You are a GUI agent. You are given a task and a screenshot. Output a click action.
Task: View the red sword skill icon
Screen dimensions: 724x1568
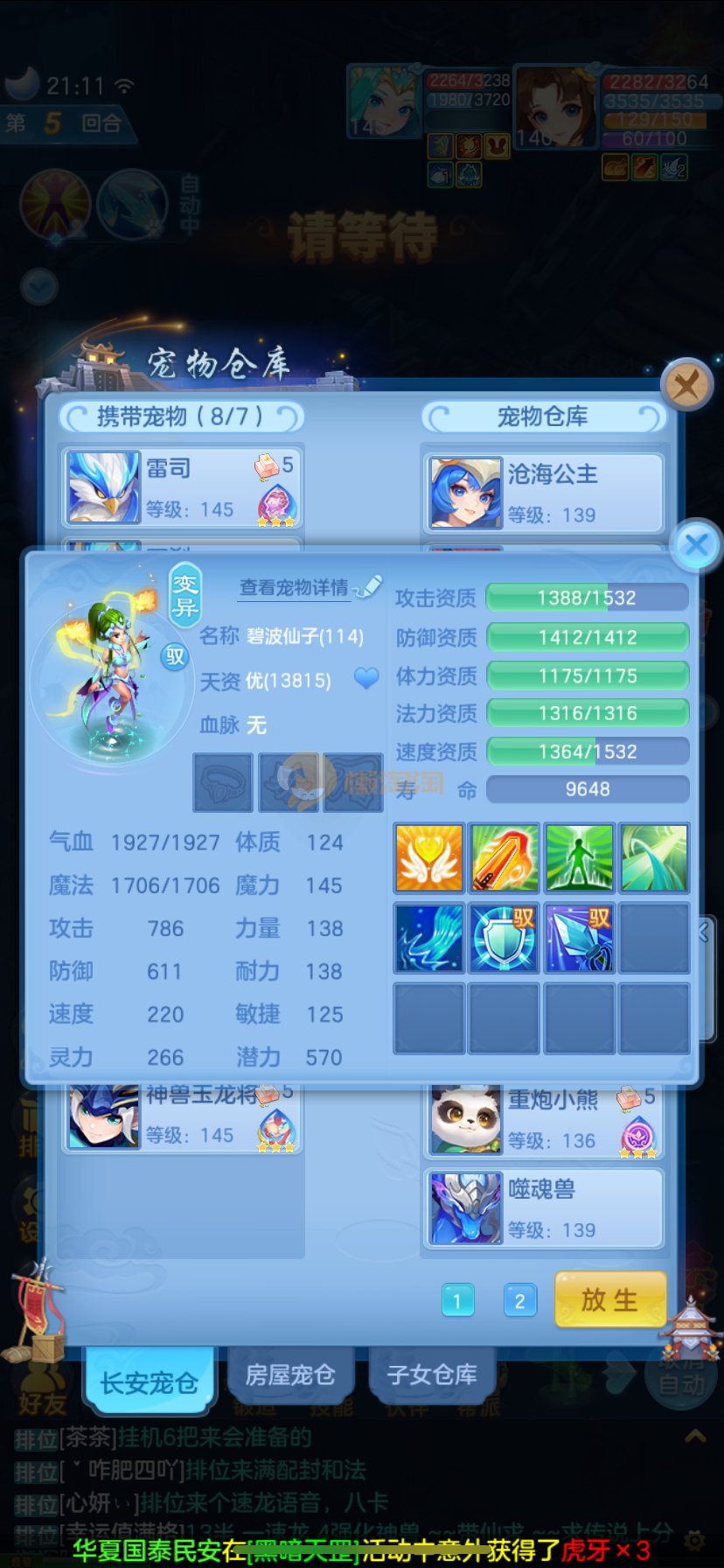point(504,857)
